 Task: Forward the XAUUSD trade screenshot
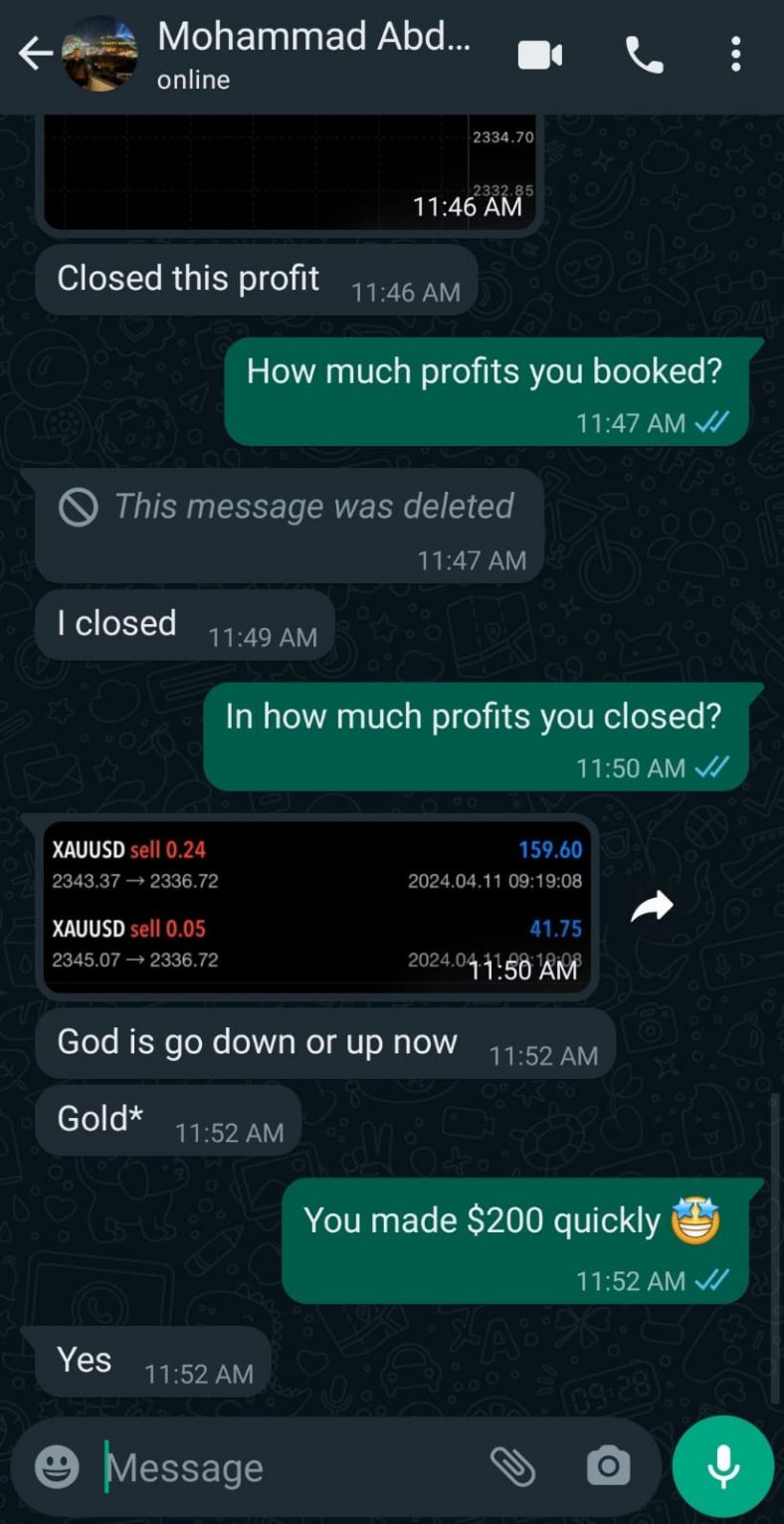click(654, 904)
